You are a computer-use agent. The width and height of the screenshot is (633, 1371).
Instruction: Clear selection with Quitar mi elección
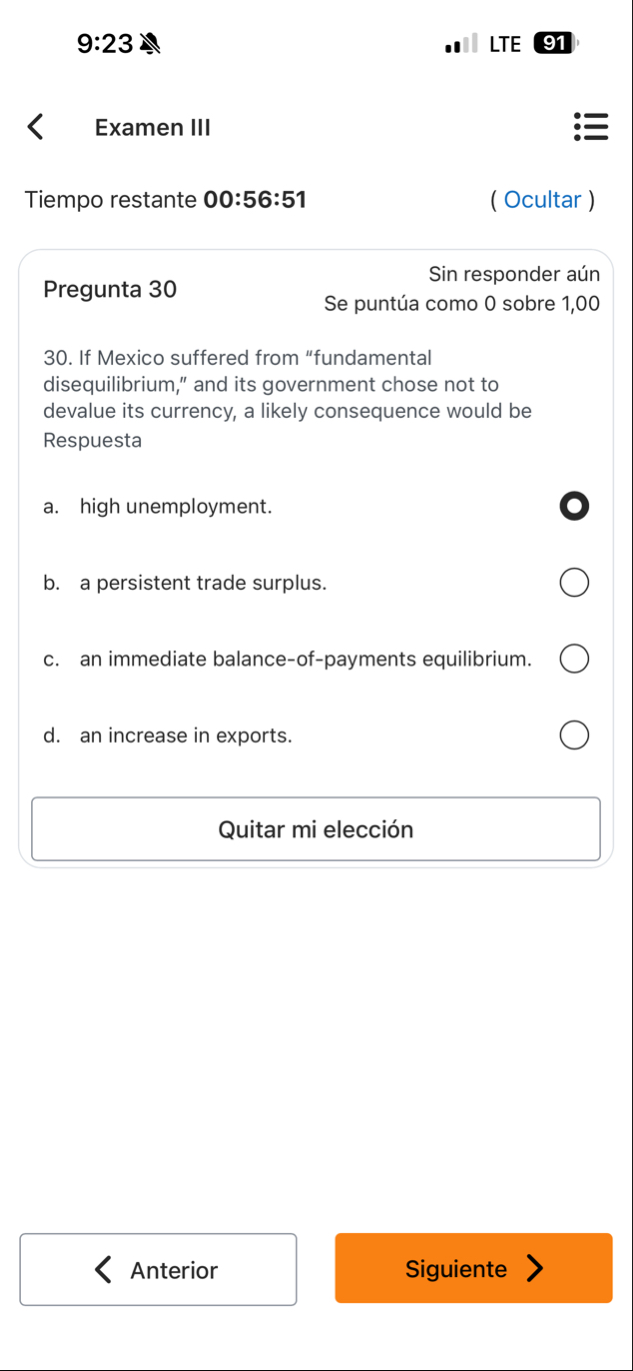316,829
